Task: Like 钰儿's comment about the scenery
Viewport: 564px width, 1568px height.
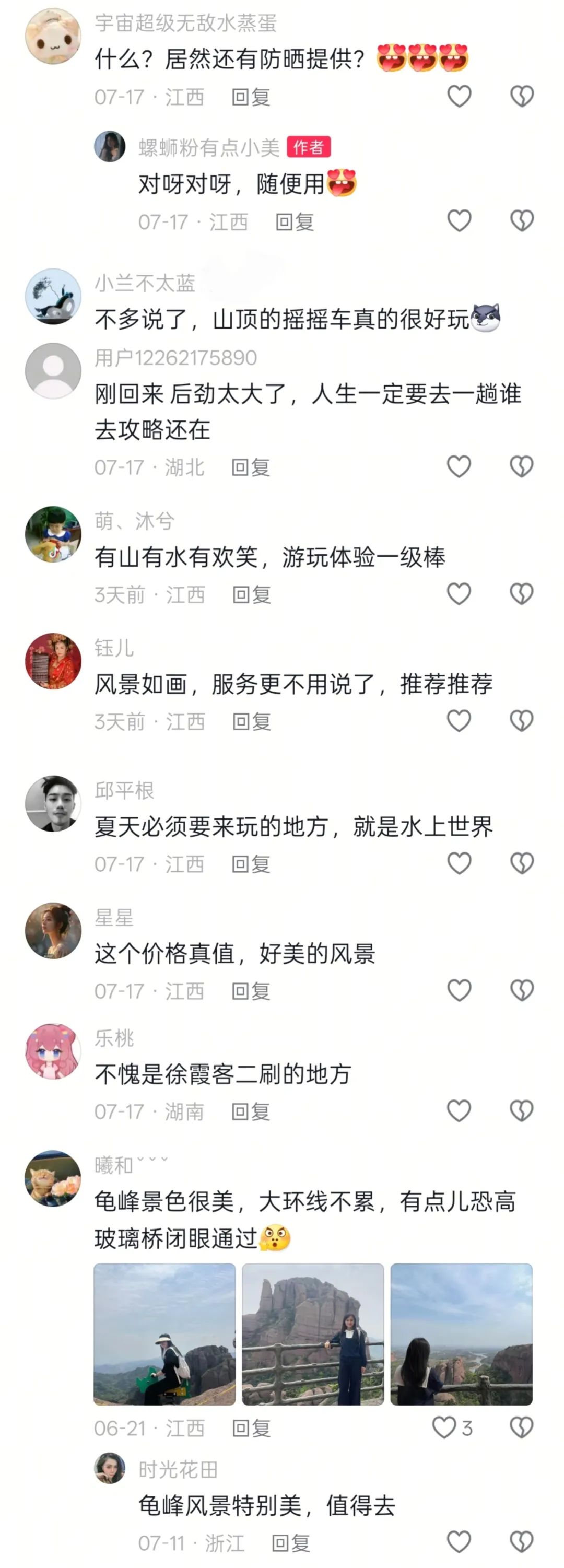Action: pos(459,721)
